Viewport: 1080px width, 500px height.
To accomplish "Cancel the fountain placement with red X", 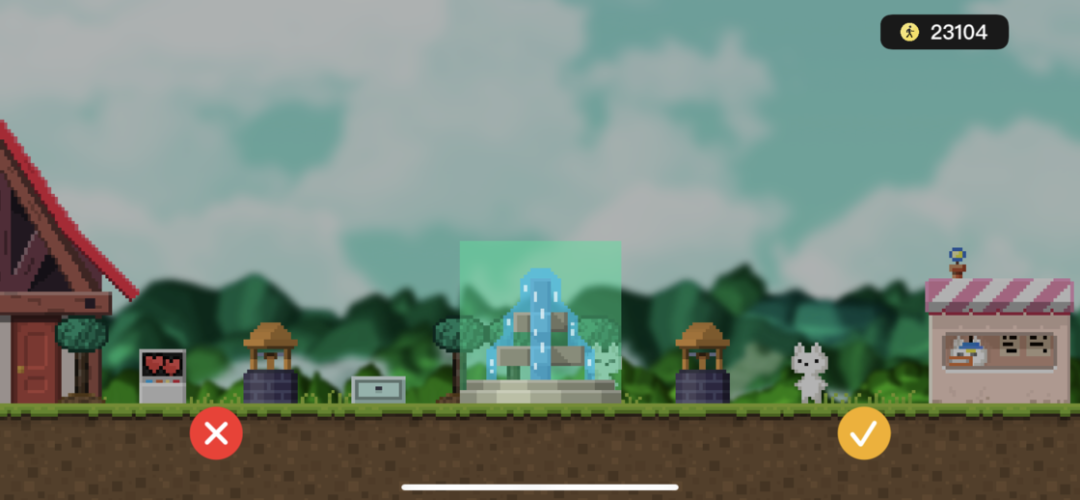I will [216, 433].
